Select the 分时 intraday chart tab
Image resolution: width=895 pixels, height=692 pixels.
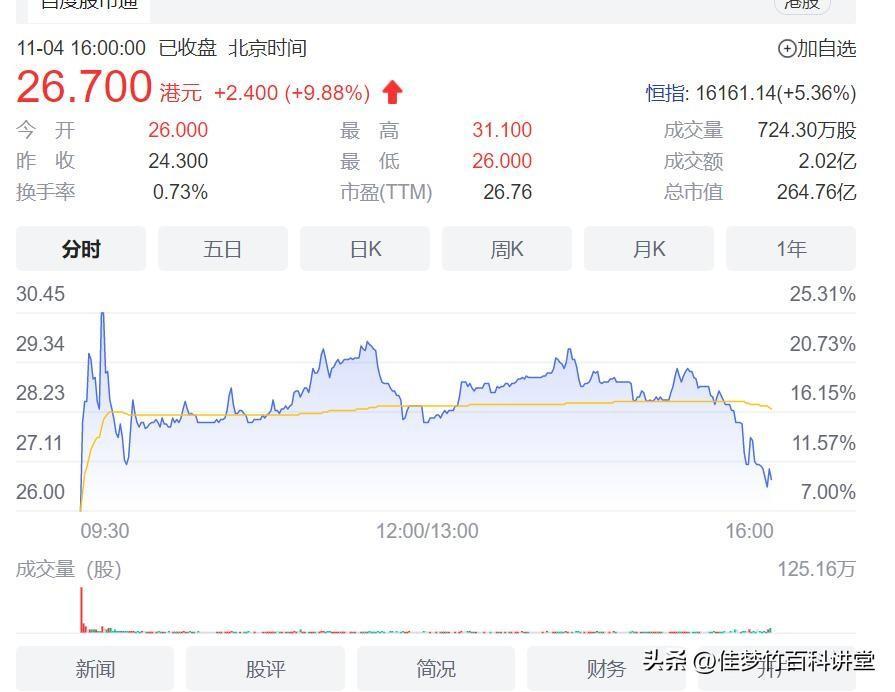(x=81, y=249)
